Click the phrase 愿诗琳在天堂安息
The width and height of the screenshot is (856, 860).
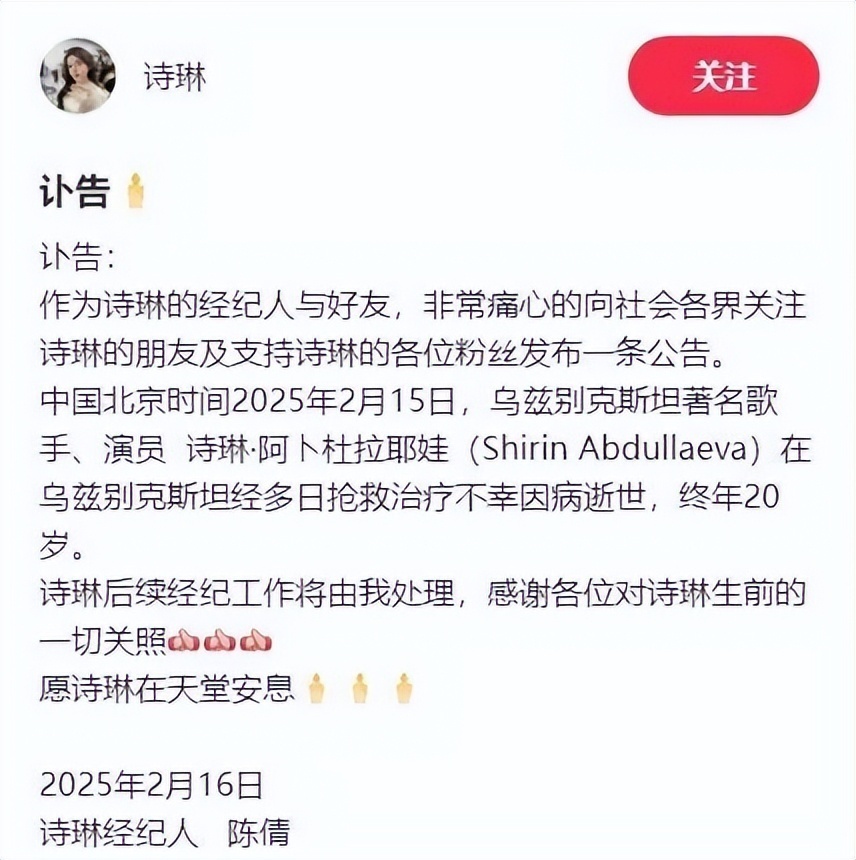click(170, 687)
